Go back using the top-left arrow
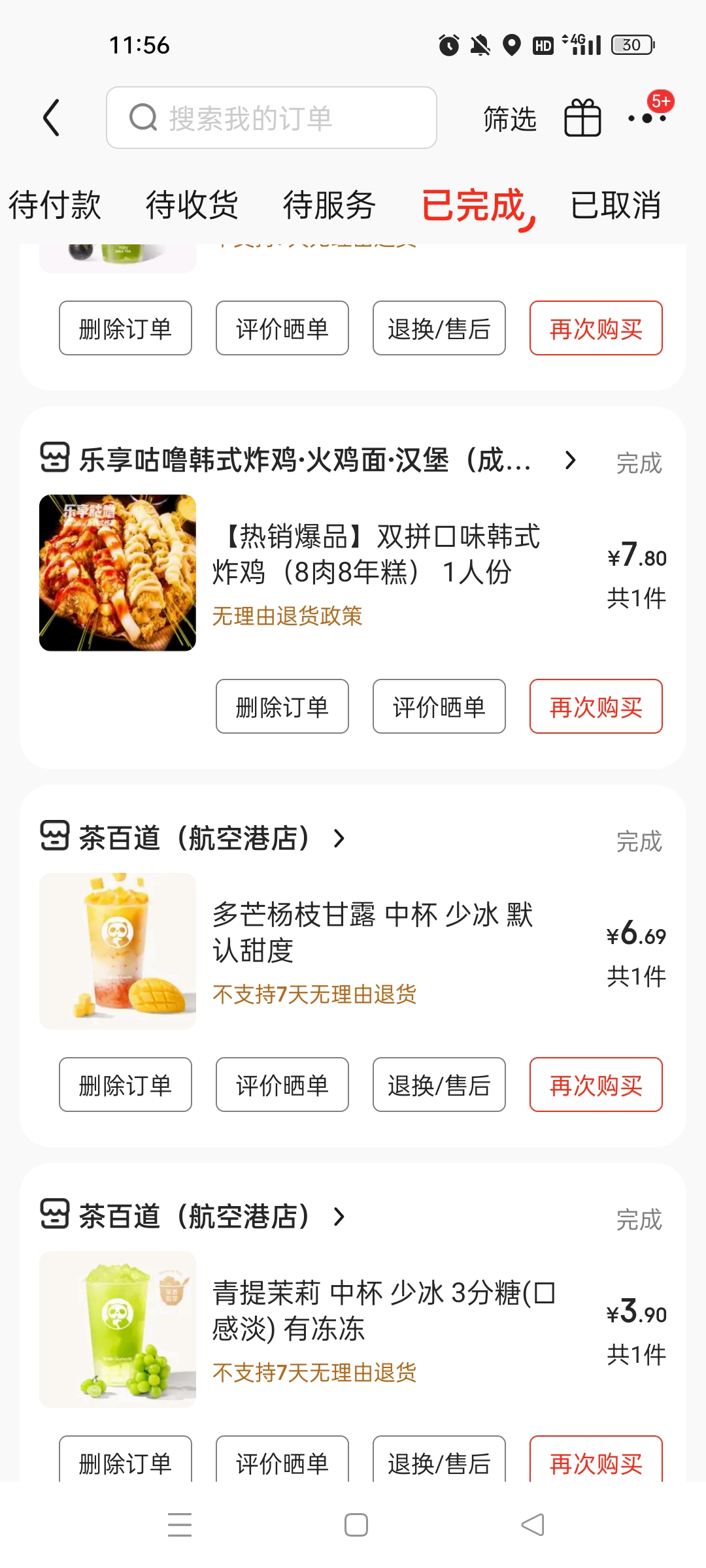Screen dimensions: 706x1568 [x=52, y=118]
